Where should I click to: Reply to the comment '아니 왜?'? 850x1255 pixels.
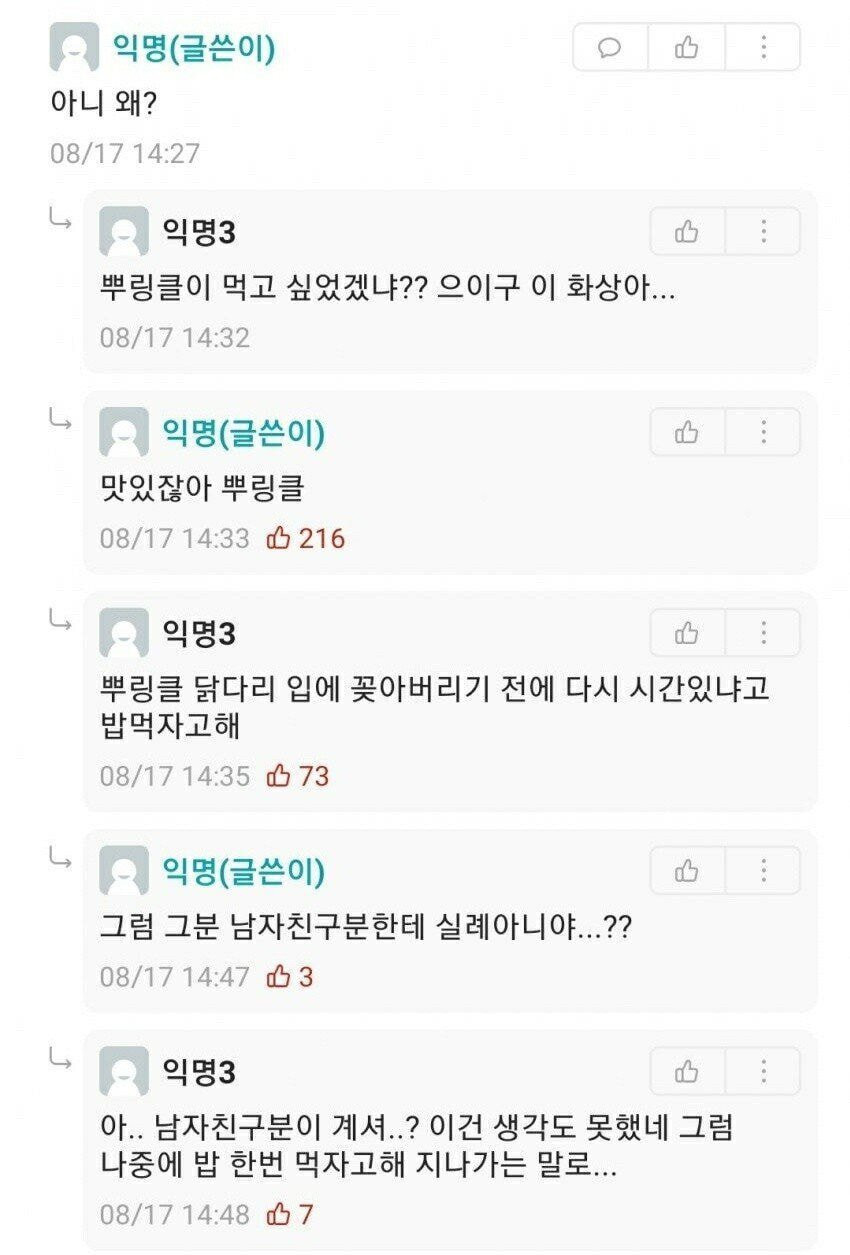[610, 47]
